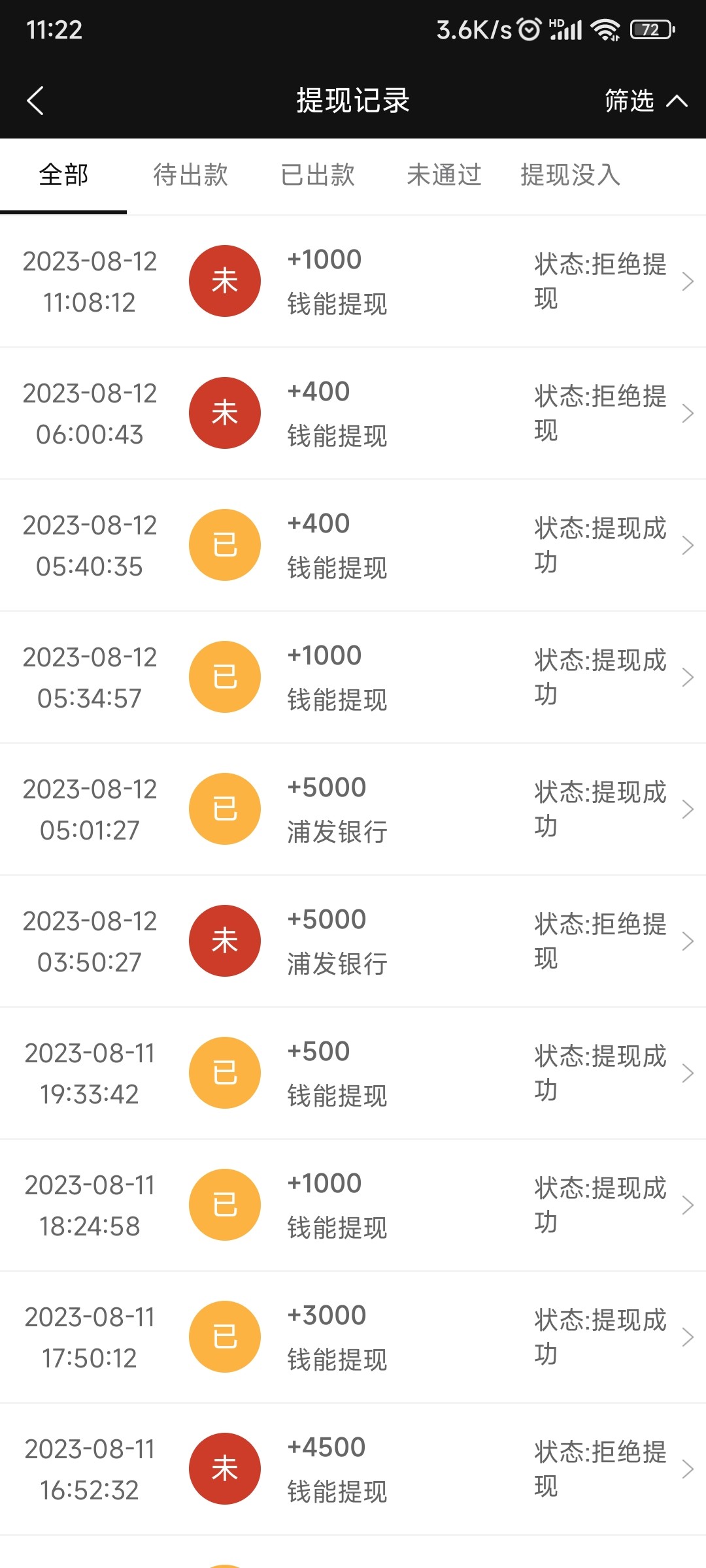Select the red 未 status icon on the +1000 rejected record
This screenshot has width=706, height=1568.
(x=225, y=280)
